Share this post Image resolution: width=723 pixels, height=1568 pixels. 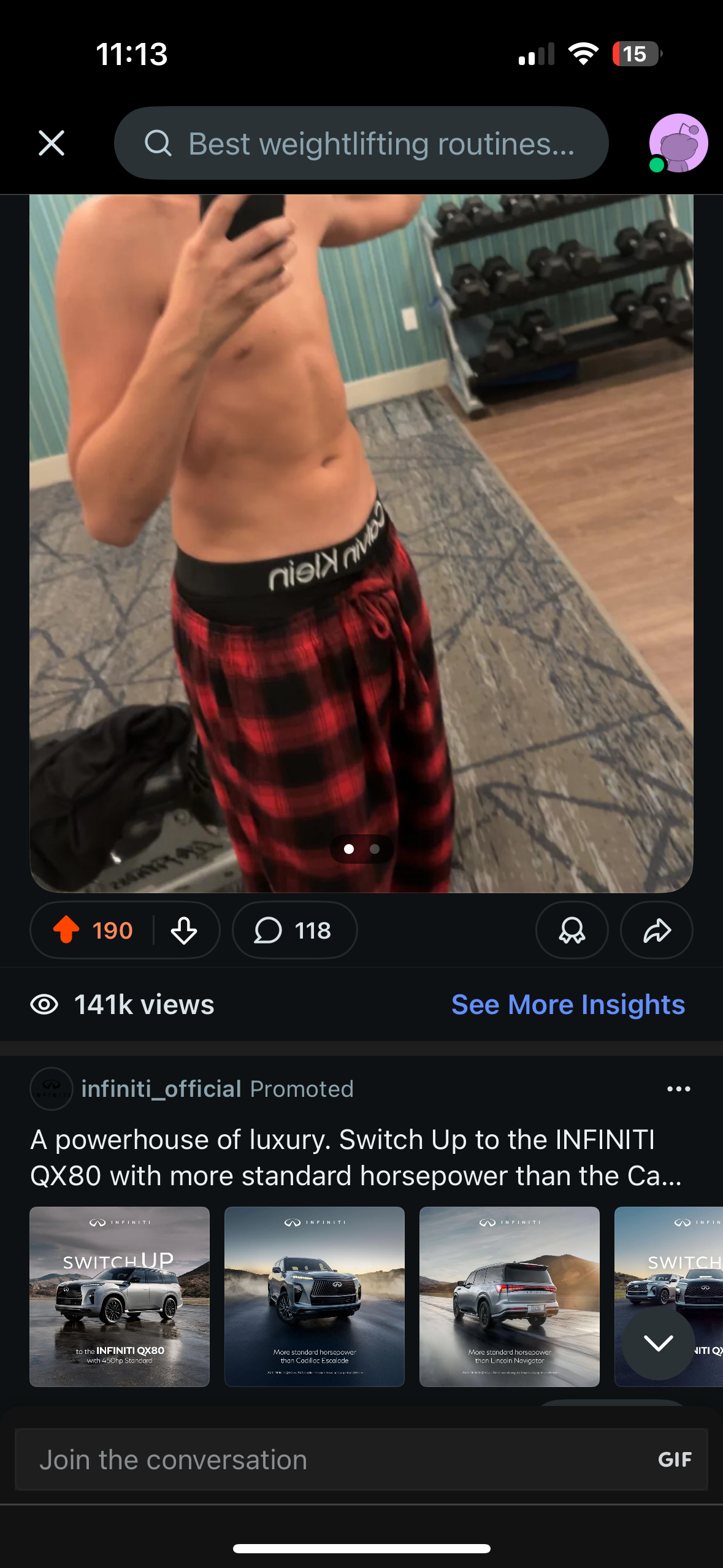point(657,930)
